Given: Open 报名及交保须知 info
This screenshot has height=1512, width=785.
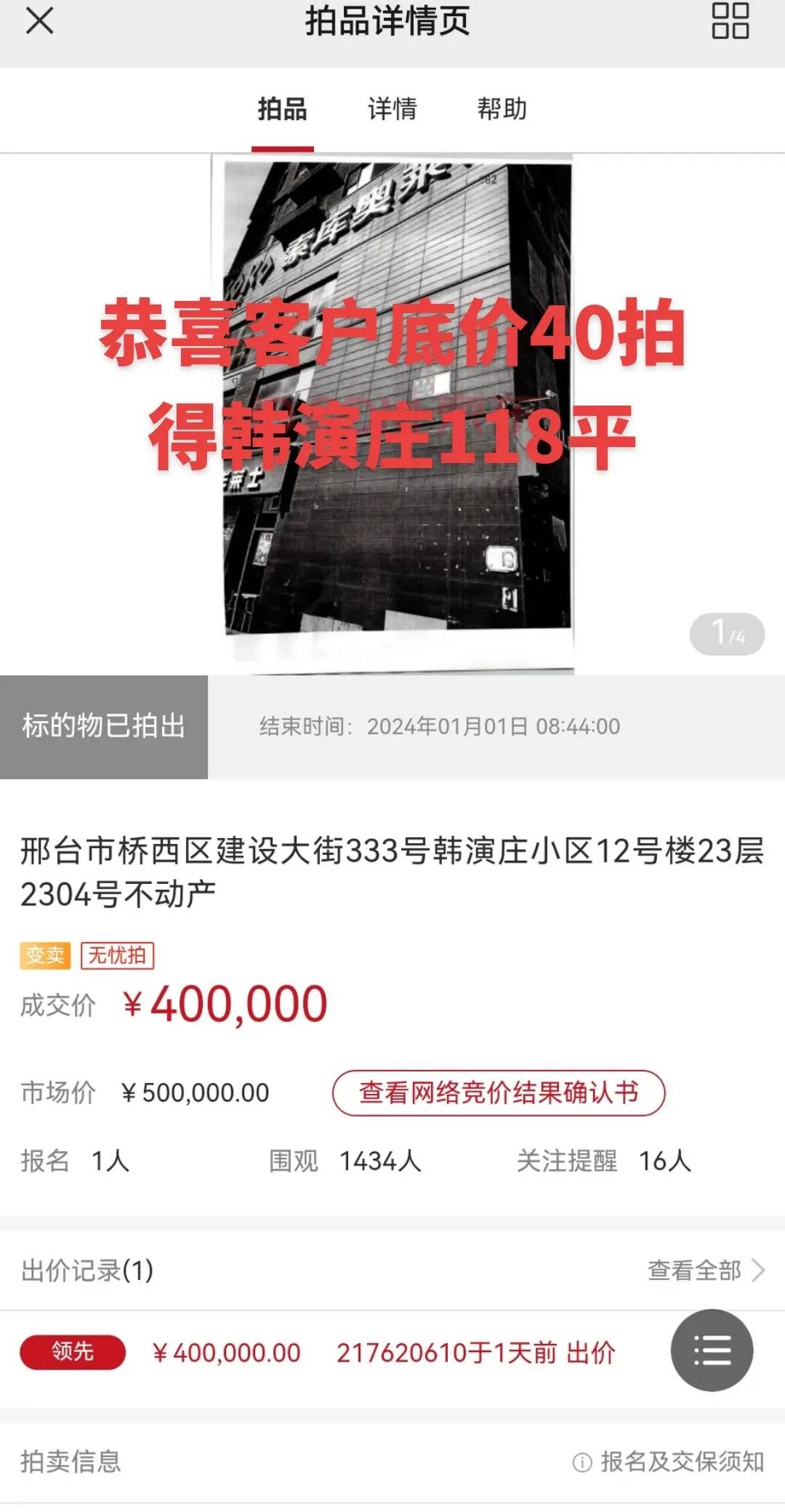Looking at the screenshot, I should point(669,1461).
